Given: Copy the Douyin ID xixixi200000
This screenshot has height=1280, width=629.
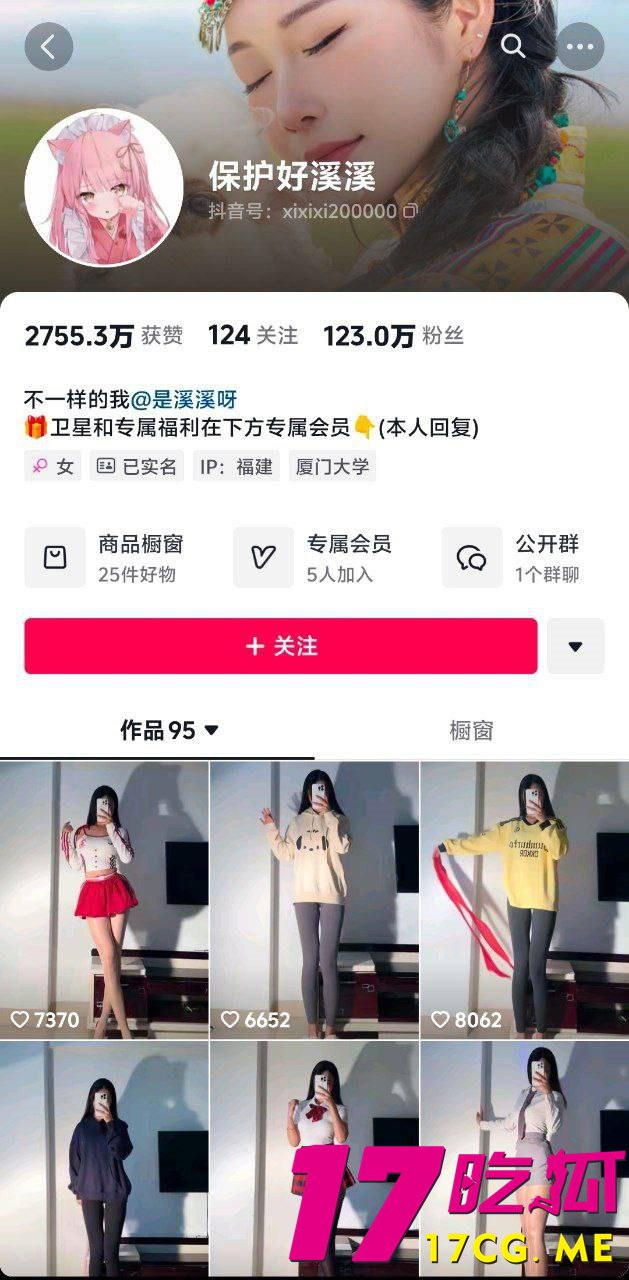Looking at the screenshot, I should [x=410, y=211].
